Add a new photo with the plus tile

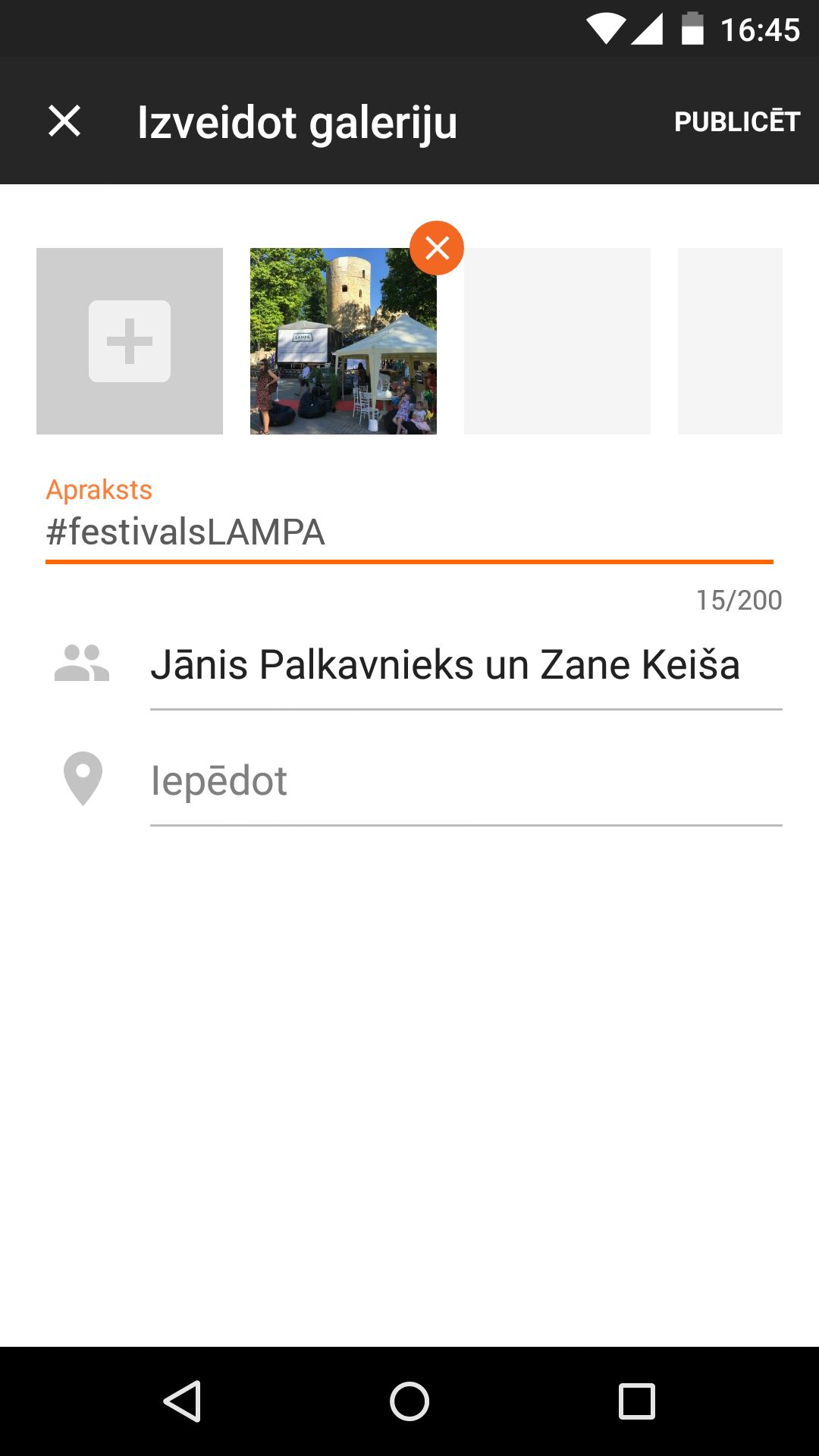click(x=130, y=341)
